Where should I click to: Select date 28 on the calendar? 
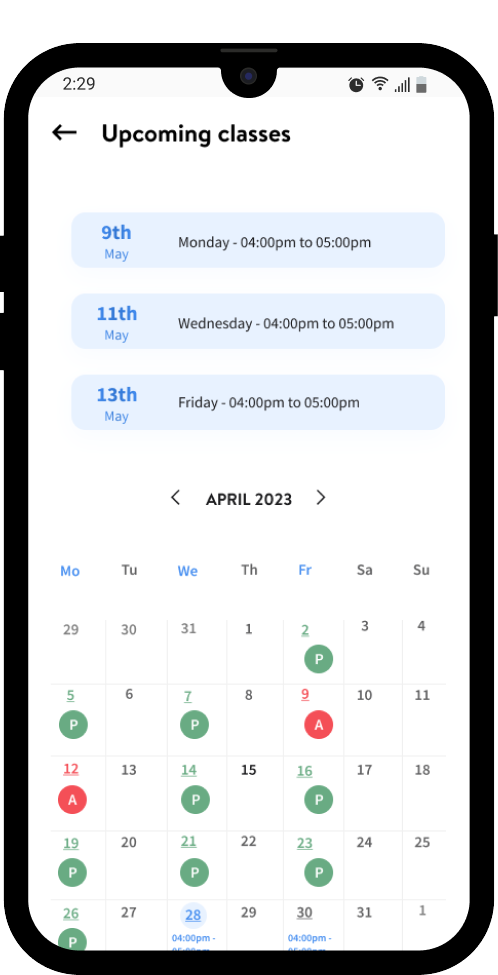[193, 915]
